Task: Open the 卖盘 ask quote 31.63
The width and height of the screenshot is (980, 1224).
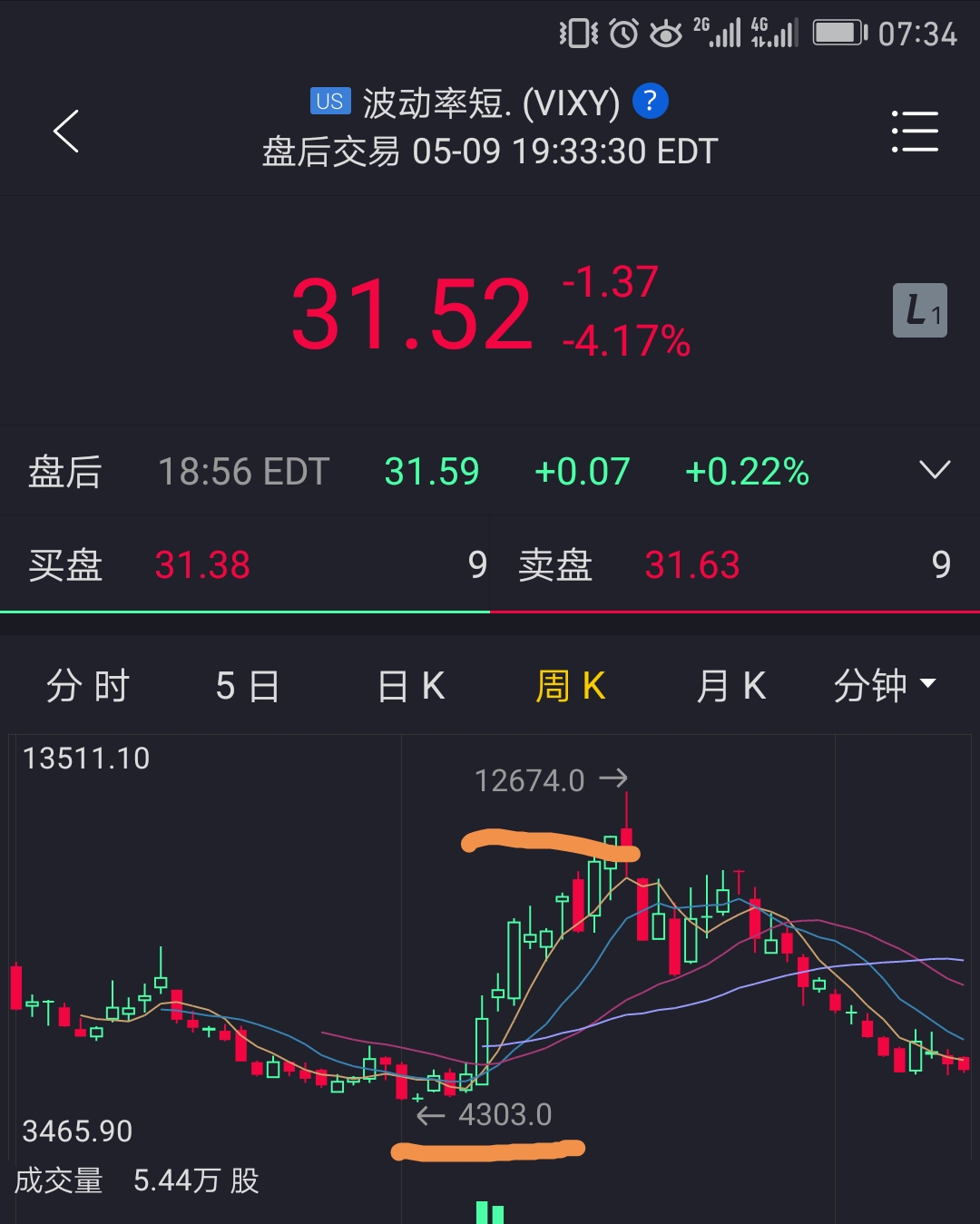Action: click(692, 565)
